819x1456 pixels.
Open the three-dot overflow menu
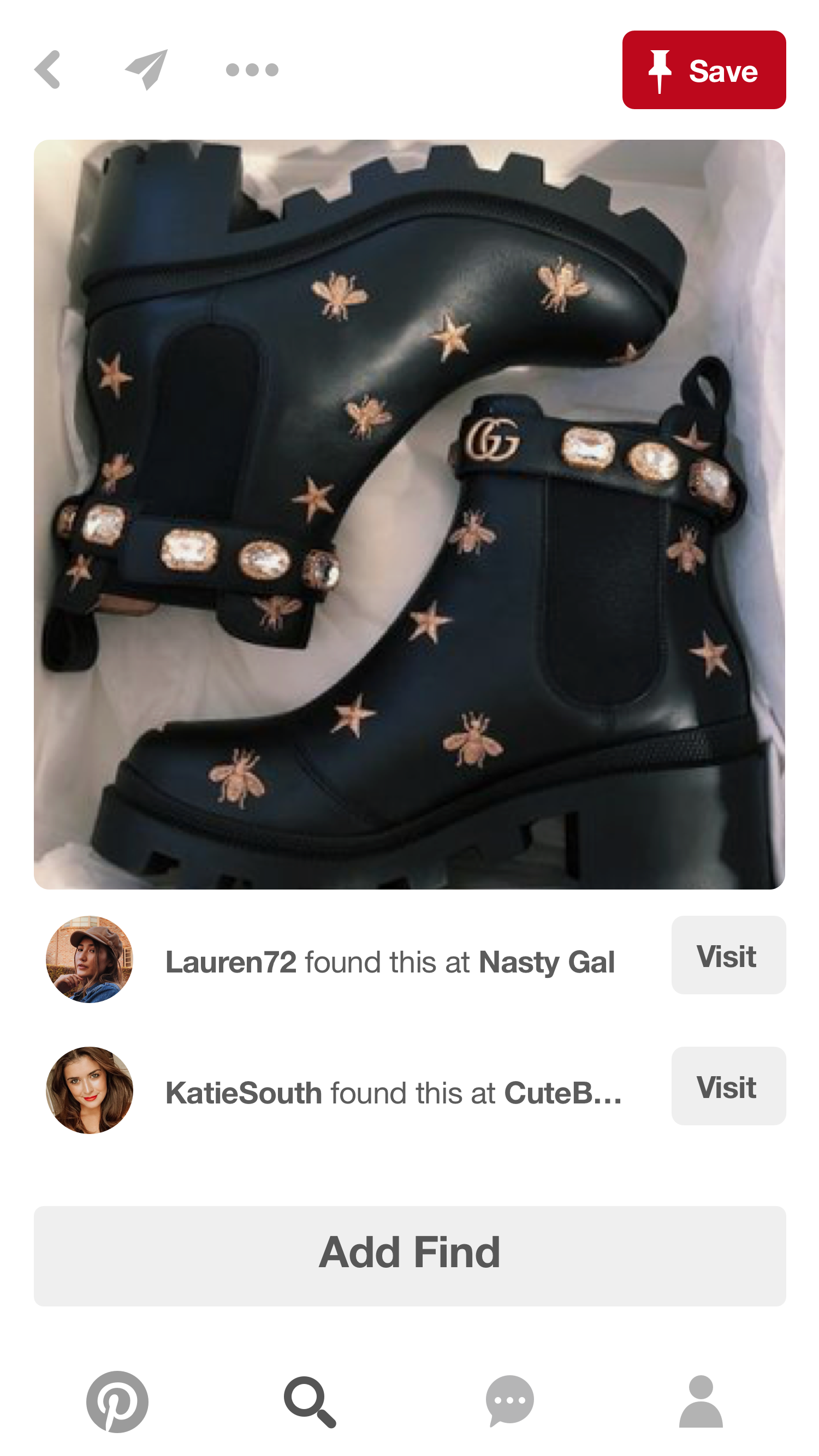pyautogui.click(x=252, y=69)
